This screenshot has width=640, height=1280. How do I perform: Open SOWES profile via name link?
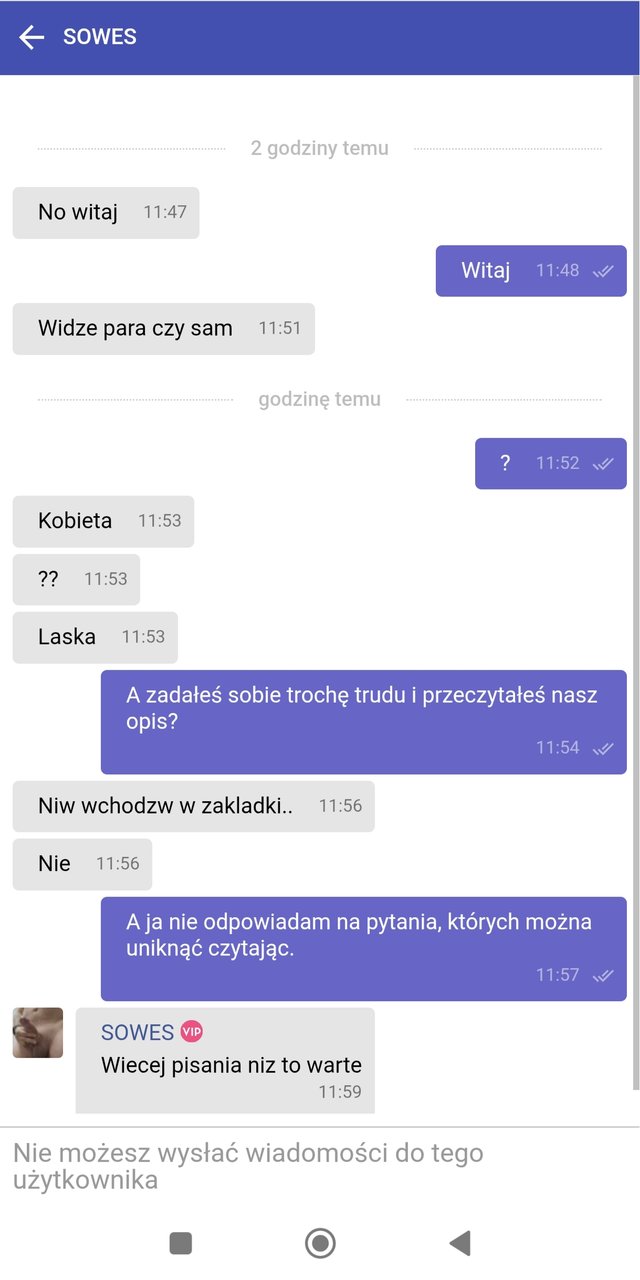coord(138,1032)
